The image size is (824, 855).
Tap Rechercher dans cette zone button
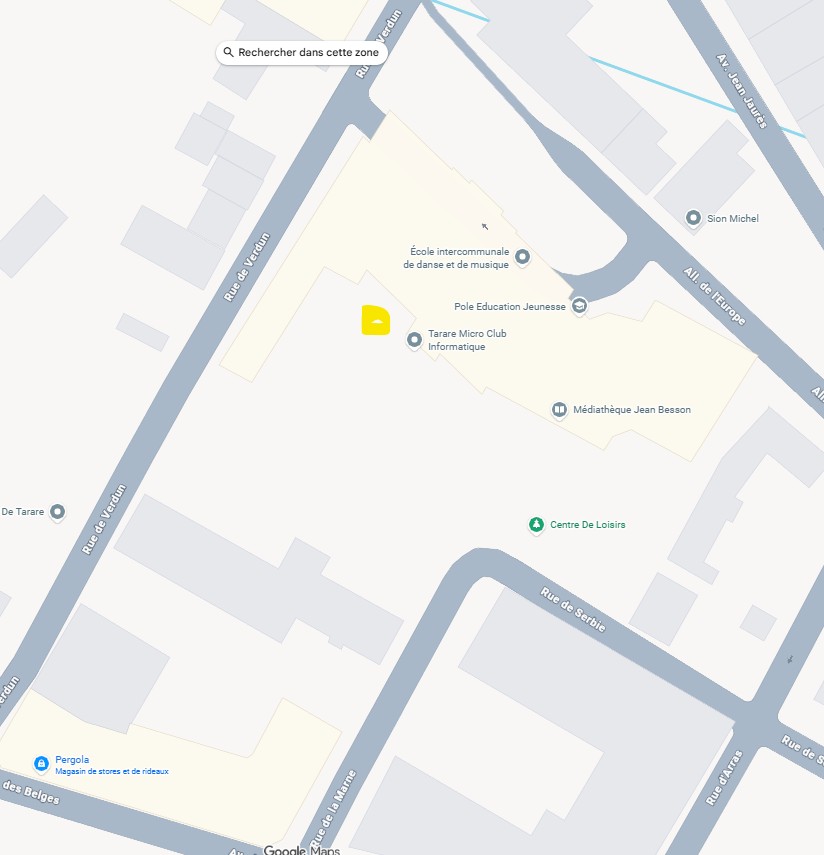(301, 52)
